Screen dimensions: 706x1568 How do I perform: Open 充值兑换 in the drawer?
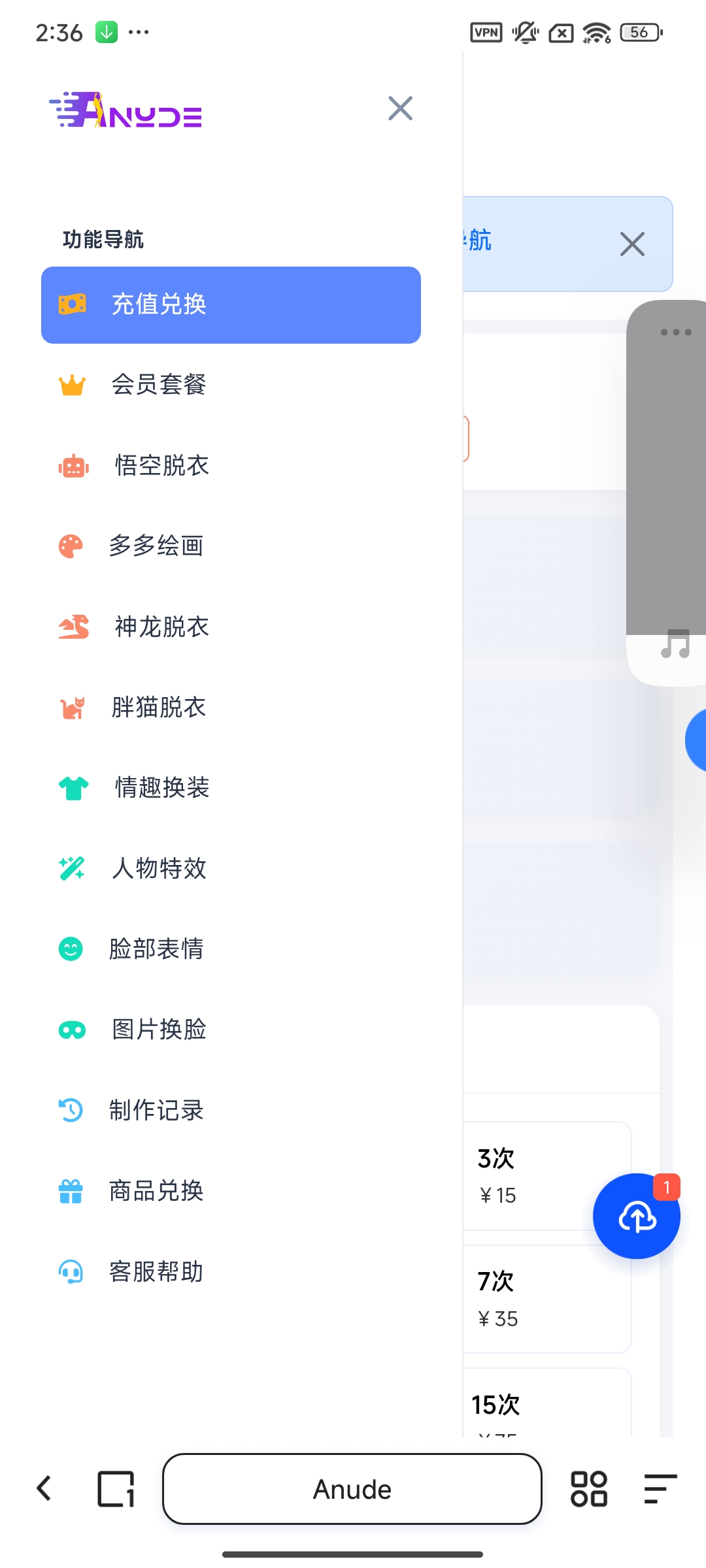pyautogui.click(x=231, y=305)
